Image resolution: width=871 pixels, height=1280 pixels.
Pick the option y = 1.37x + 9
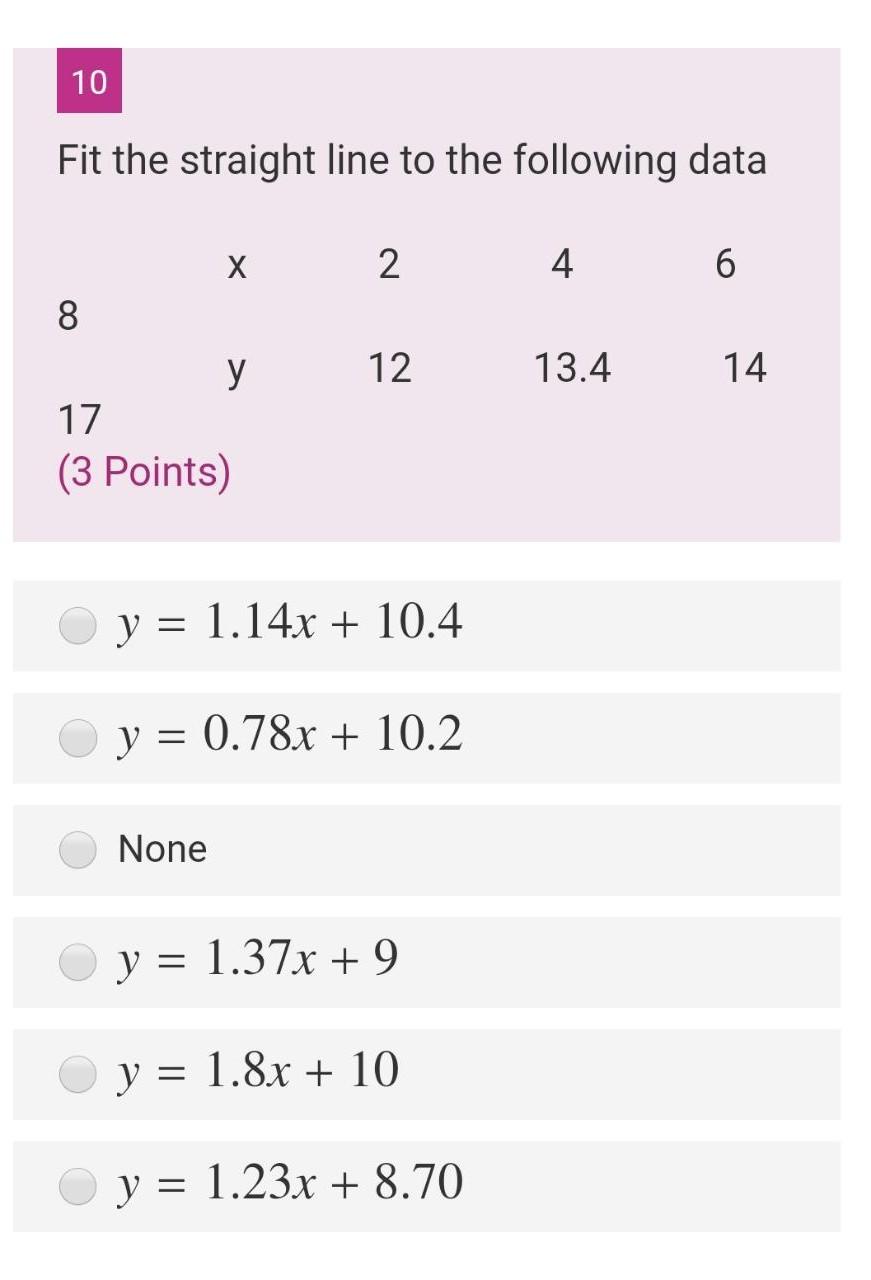(x=78, y=962)
